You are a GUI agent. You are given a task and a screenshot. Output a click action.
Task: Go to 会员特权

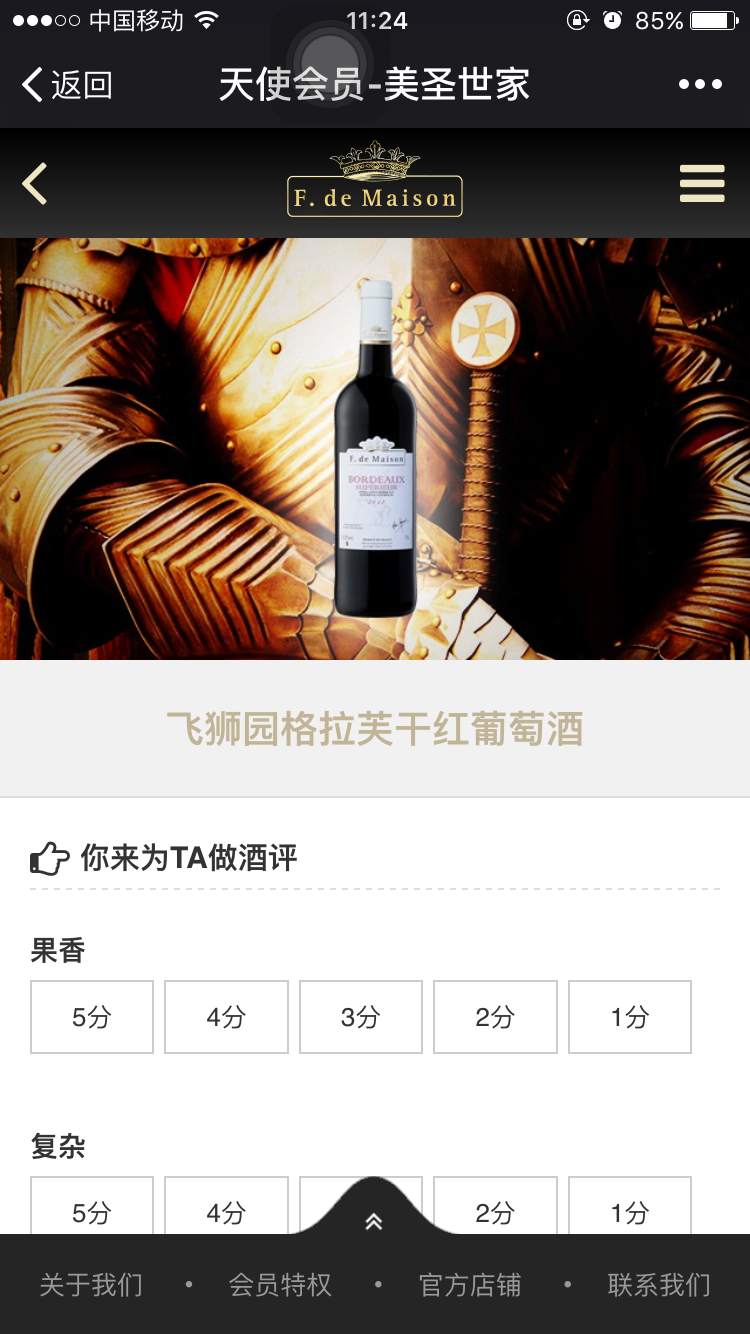click(x=280, y=1285)
